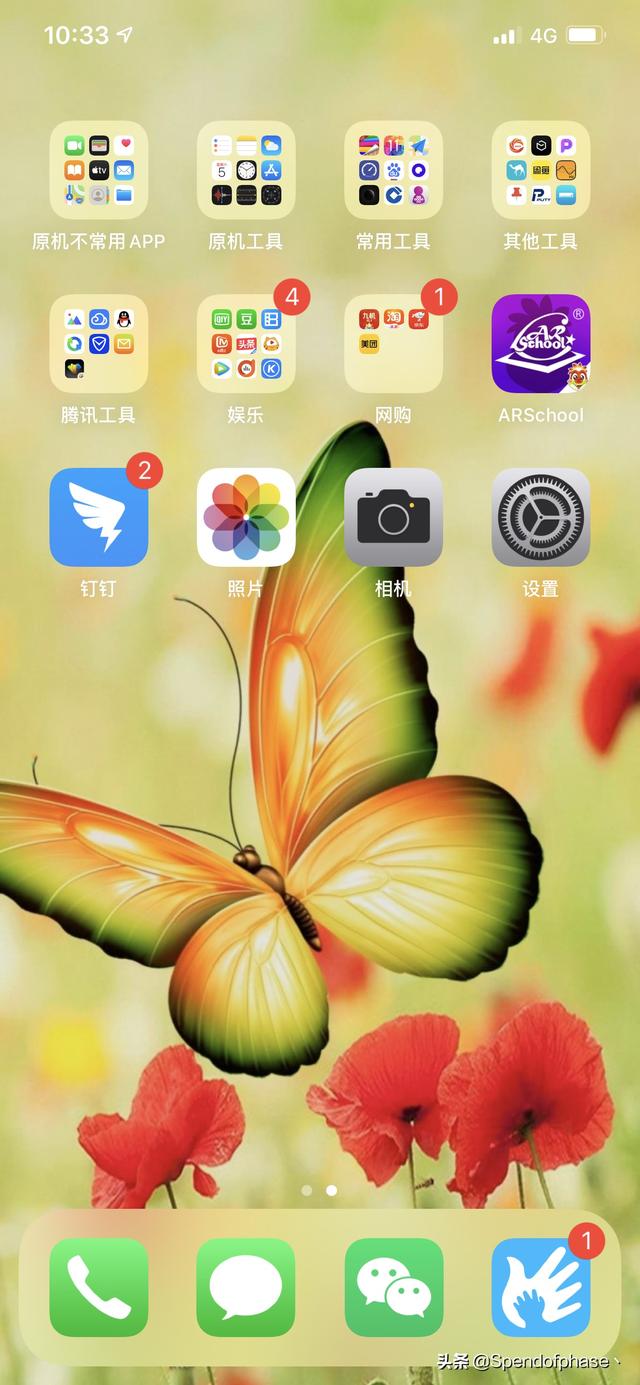Open 设置 settings
Screen dimensions: 640x1385
[541, 518]
